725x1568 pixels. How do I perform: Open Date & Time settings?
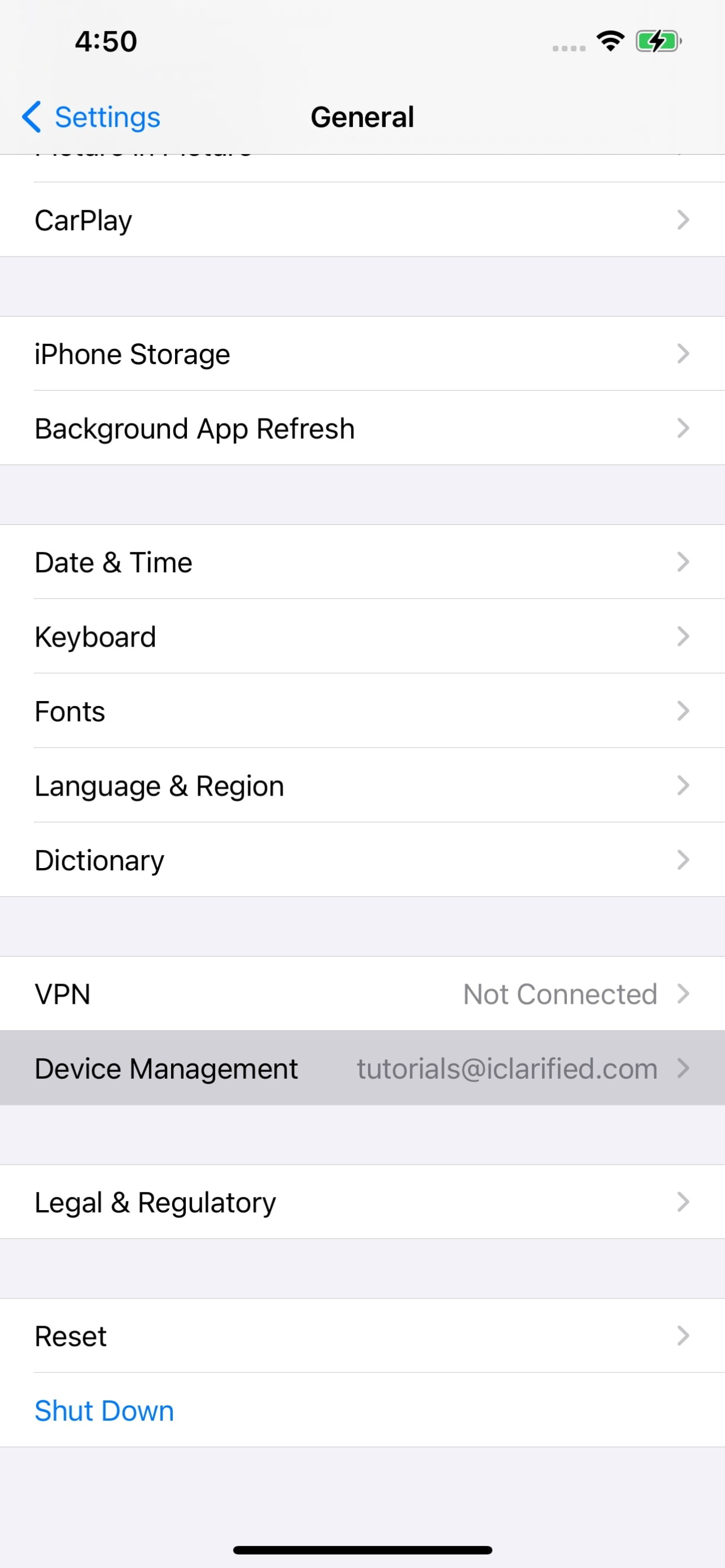pos(362,562)
